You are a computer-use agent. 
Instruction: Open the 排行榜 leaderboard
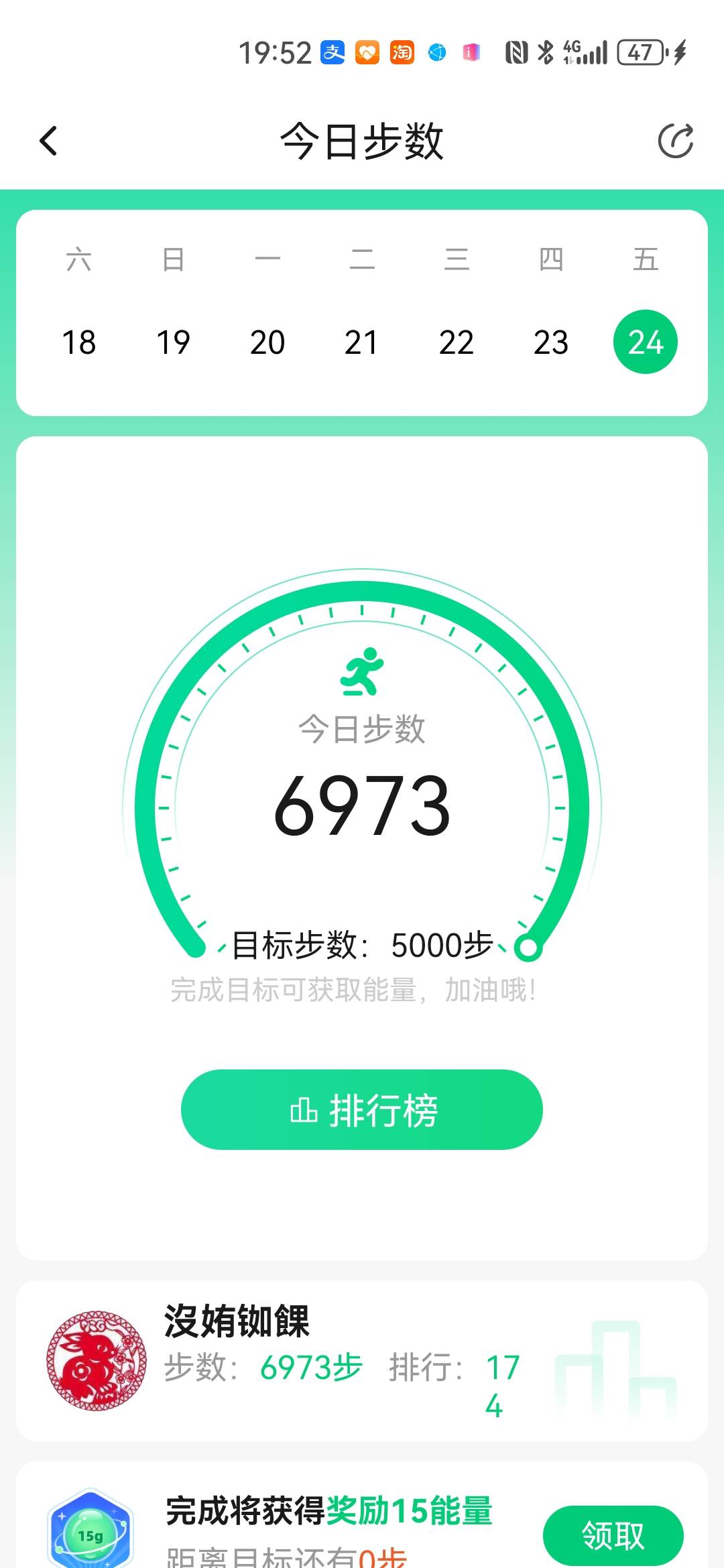click(362, 1109)
